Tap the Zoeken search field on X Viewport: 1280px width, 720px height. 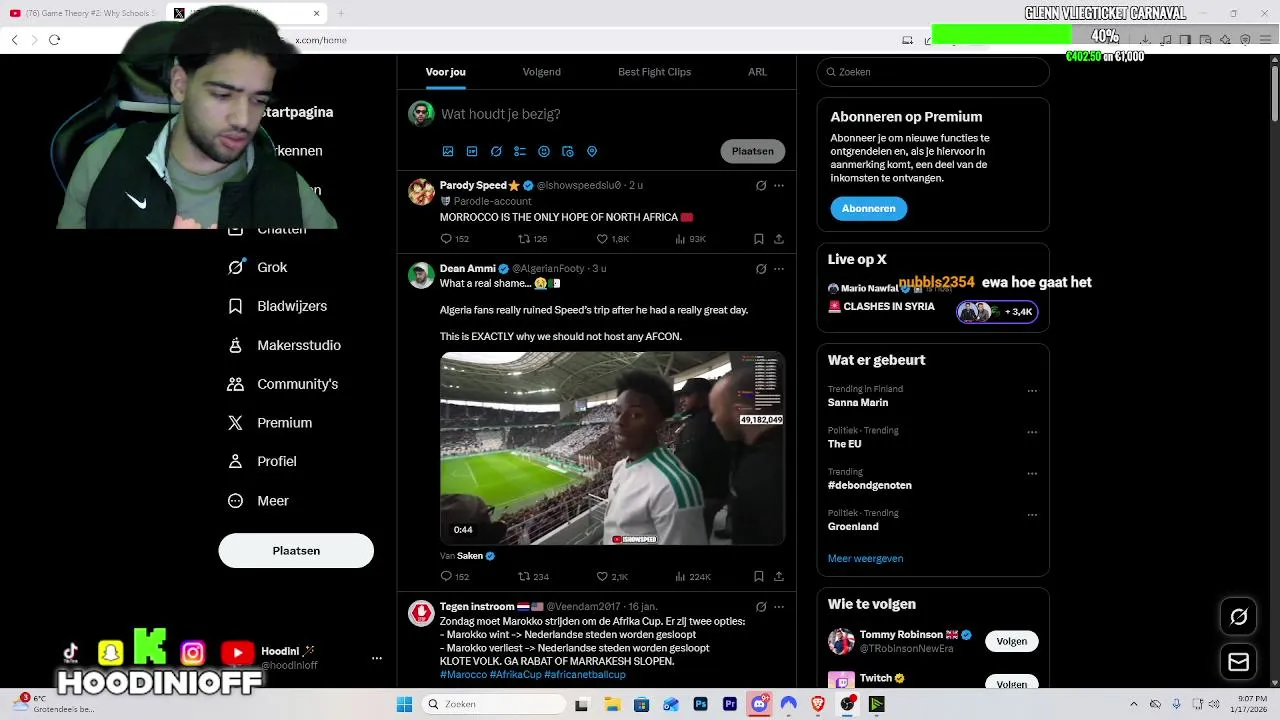[932, 72]
